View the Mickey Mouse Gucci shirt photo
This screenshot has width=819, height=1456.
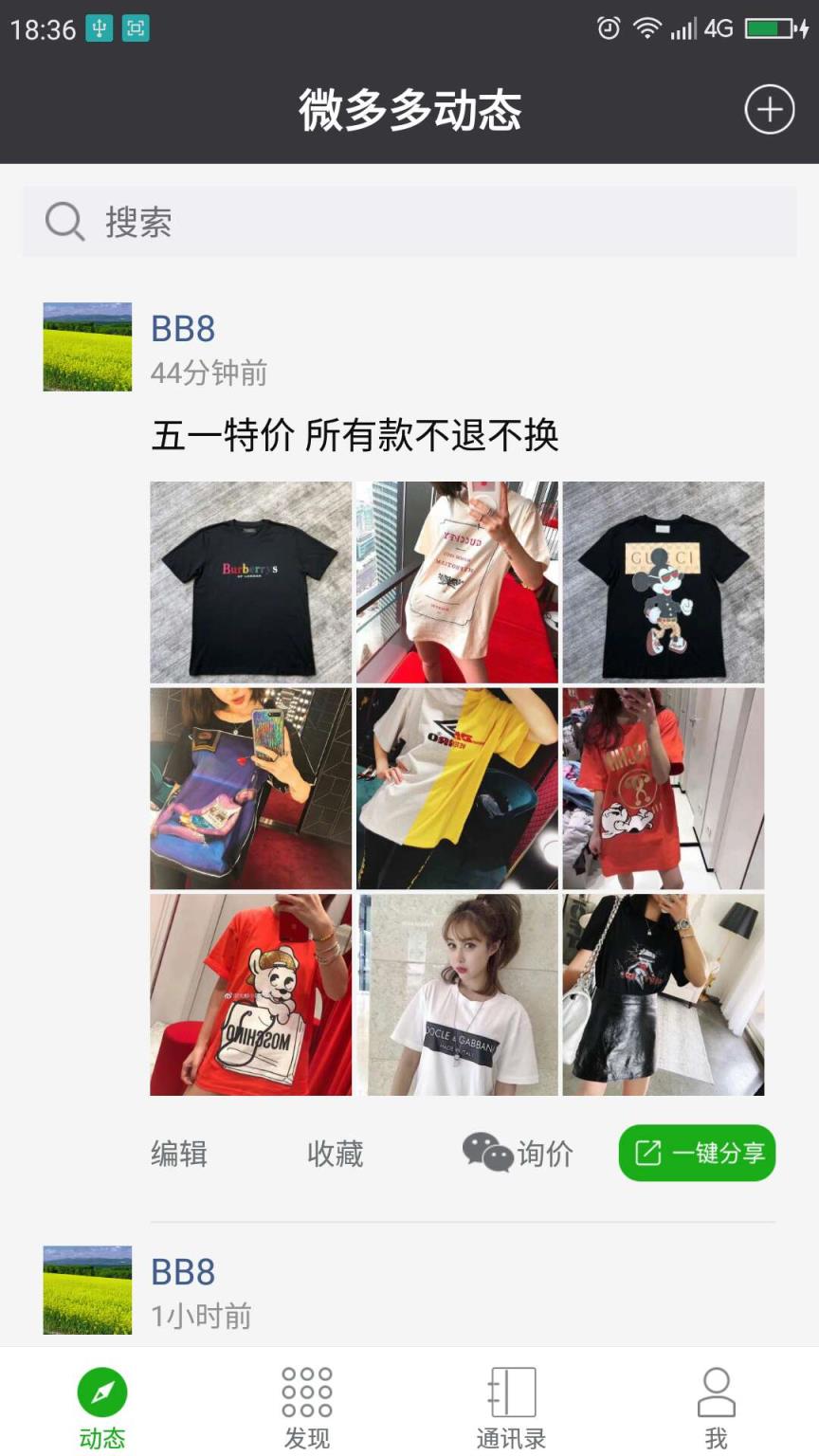663,581
